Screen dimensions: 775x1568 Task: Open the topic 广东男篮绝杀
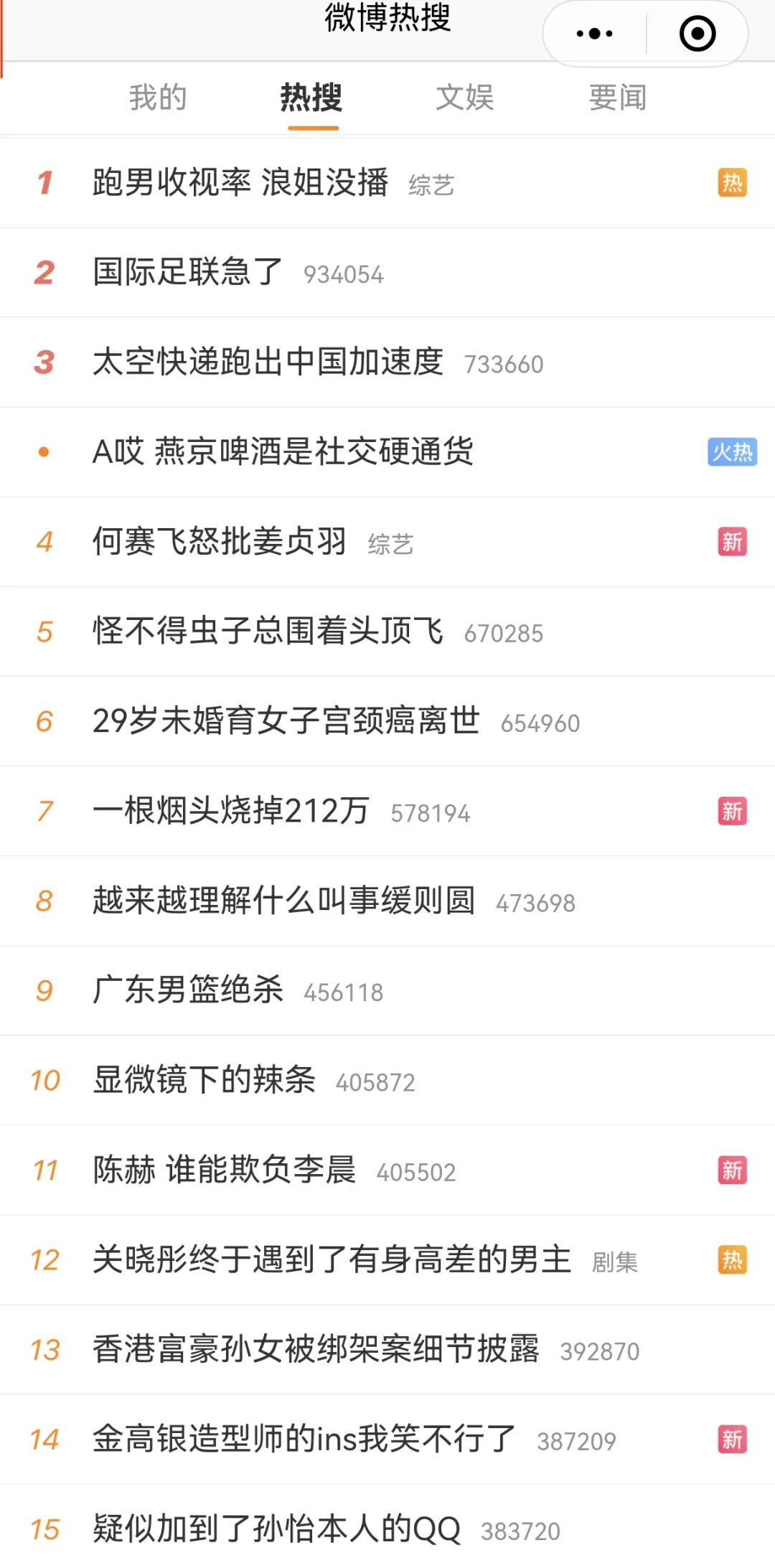[x=387, y=990]
